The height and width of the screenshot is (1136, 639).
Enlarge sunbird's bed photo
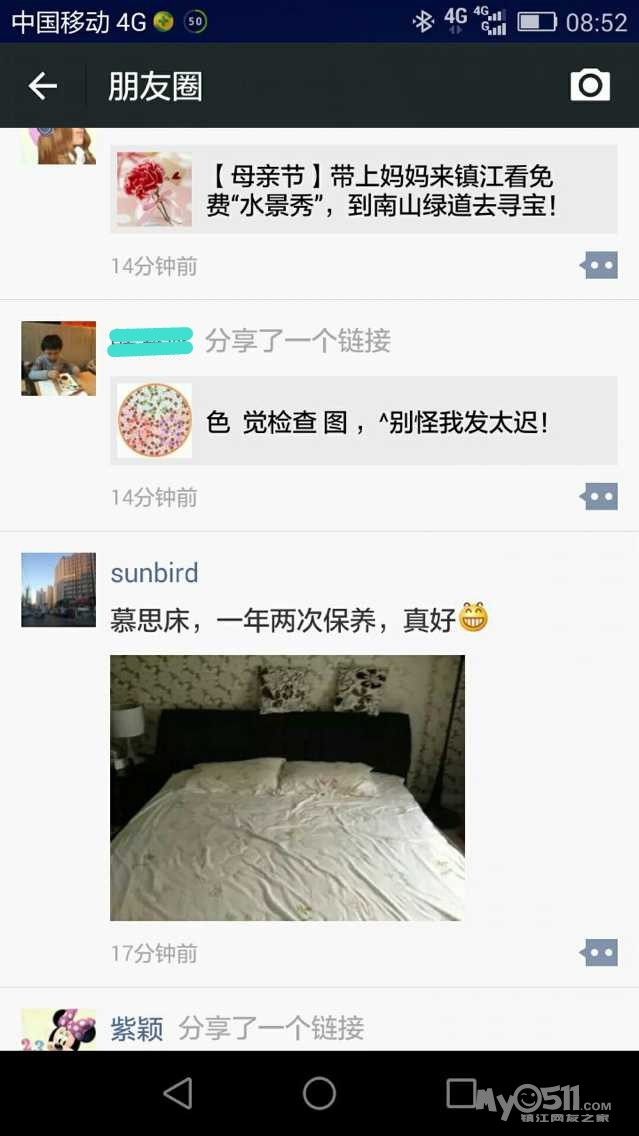[x=287, y=787]
